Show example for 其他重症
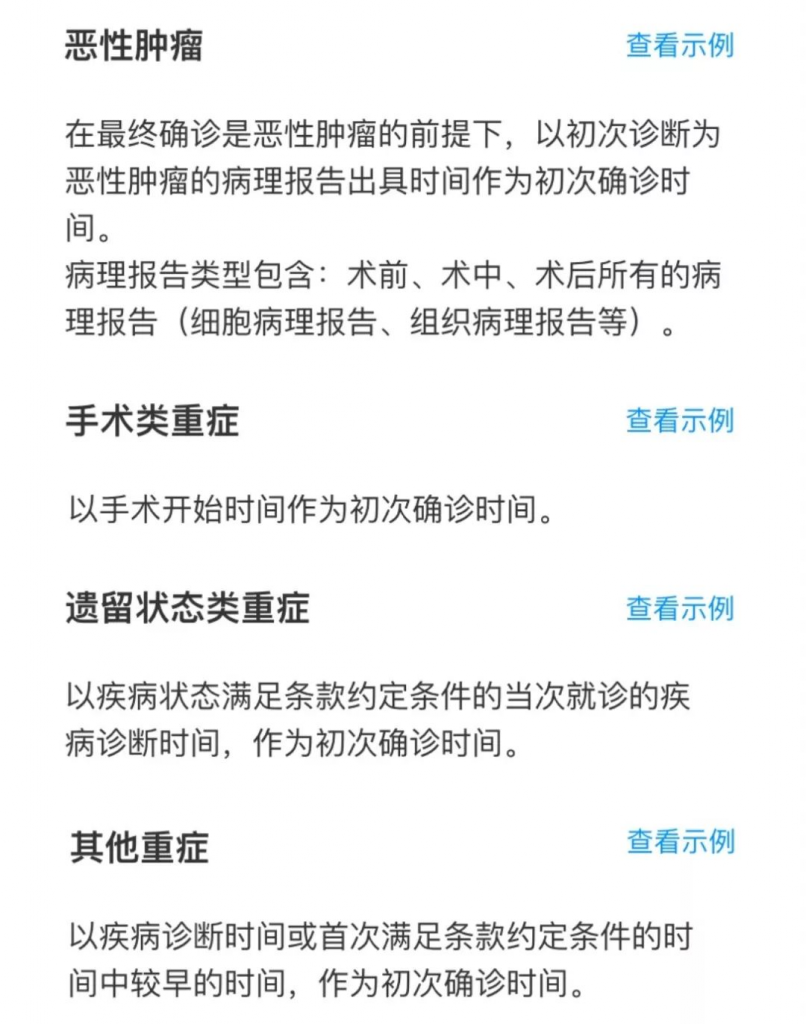Screen dimensions: 806x1024 pyautogui.click(x=681, y=842)
